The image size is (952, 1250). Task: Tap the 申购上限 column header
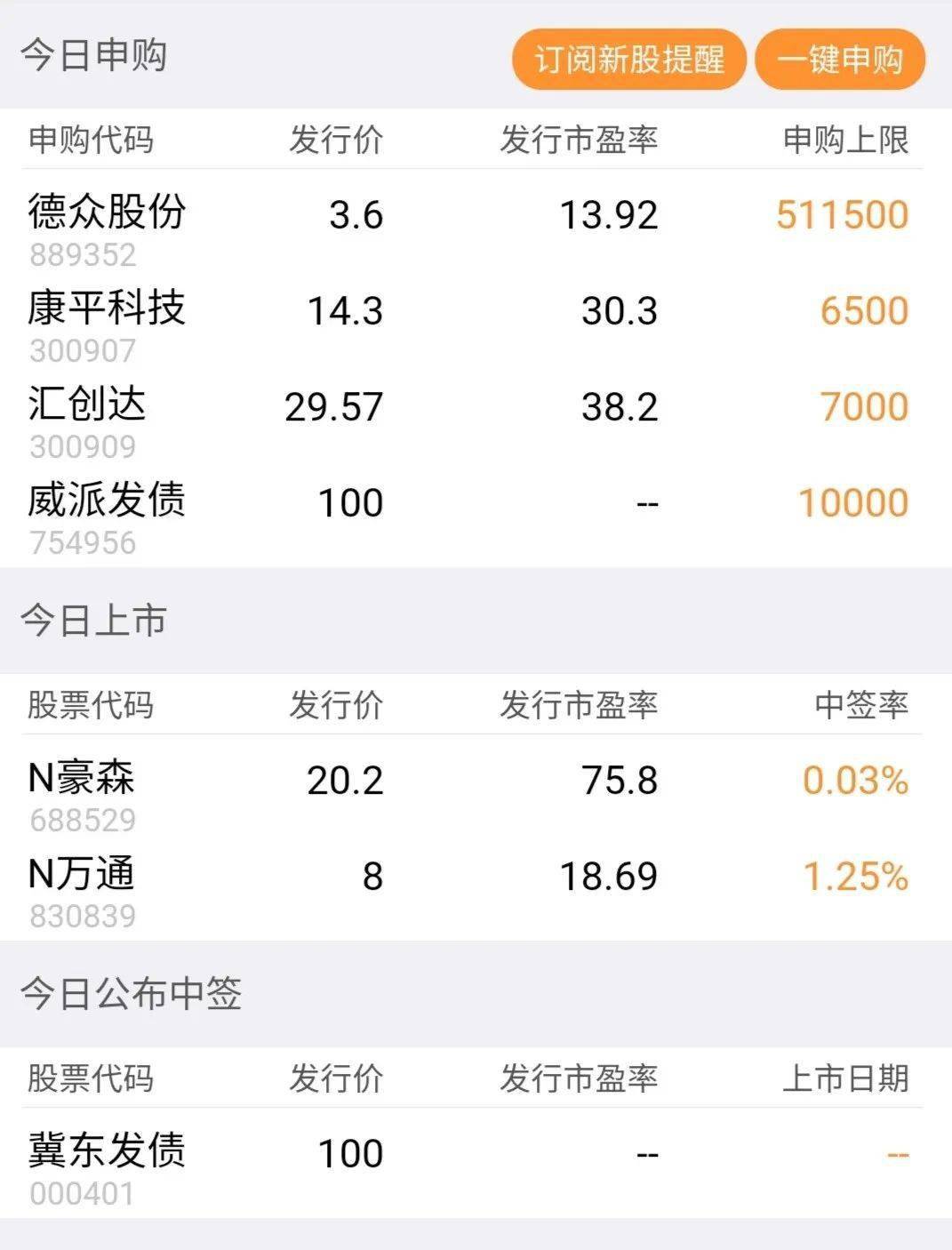847,138
